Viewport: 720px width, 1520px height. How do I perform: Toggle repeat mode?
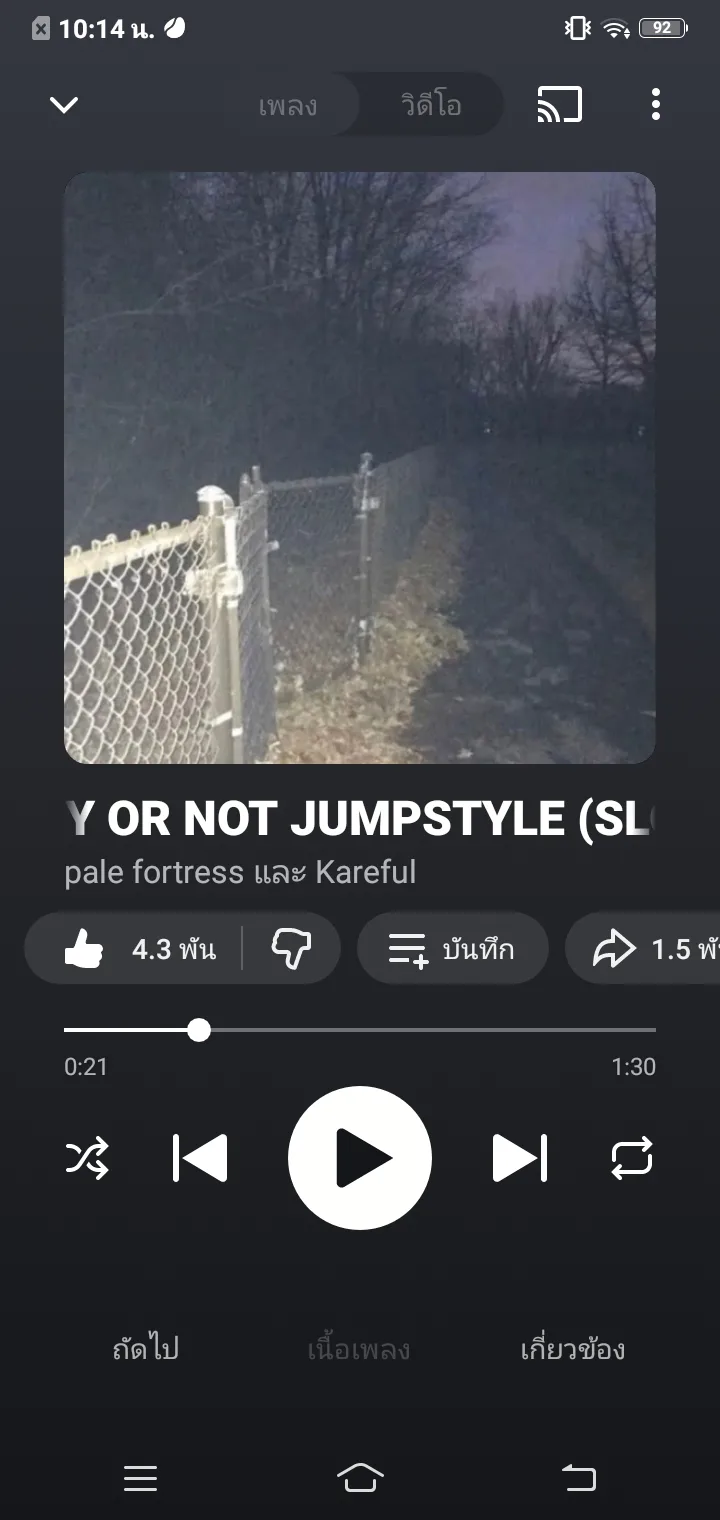pyautogui.click(x=632, y=1158)
